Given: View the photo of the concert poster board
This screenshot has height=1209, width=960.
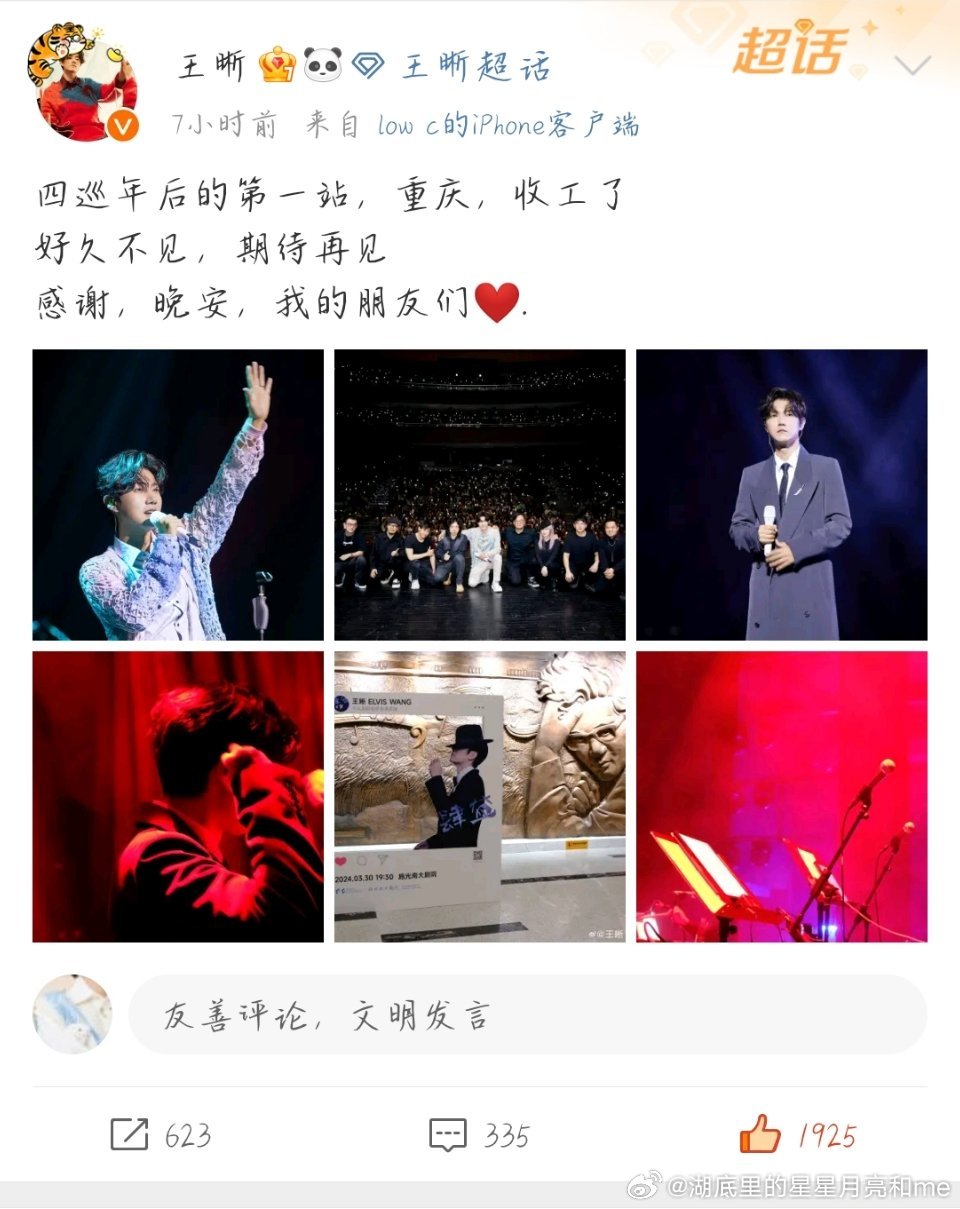Looking at the screenshot, I should click(480, 797).
